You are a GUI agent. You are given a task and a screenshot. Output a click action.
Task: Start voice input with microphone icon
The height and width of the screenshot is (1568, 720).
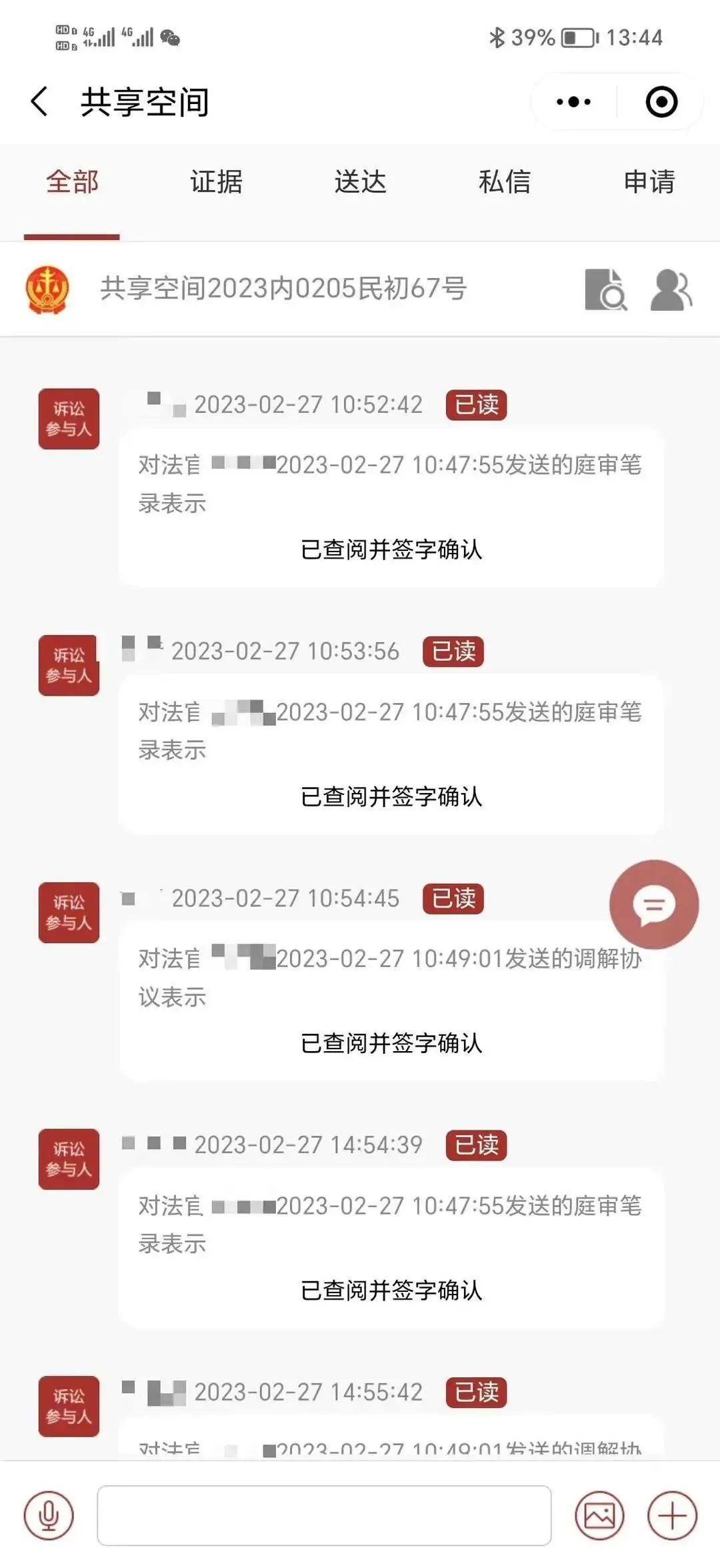click(x=49, y=1515)
